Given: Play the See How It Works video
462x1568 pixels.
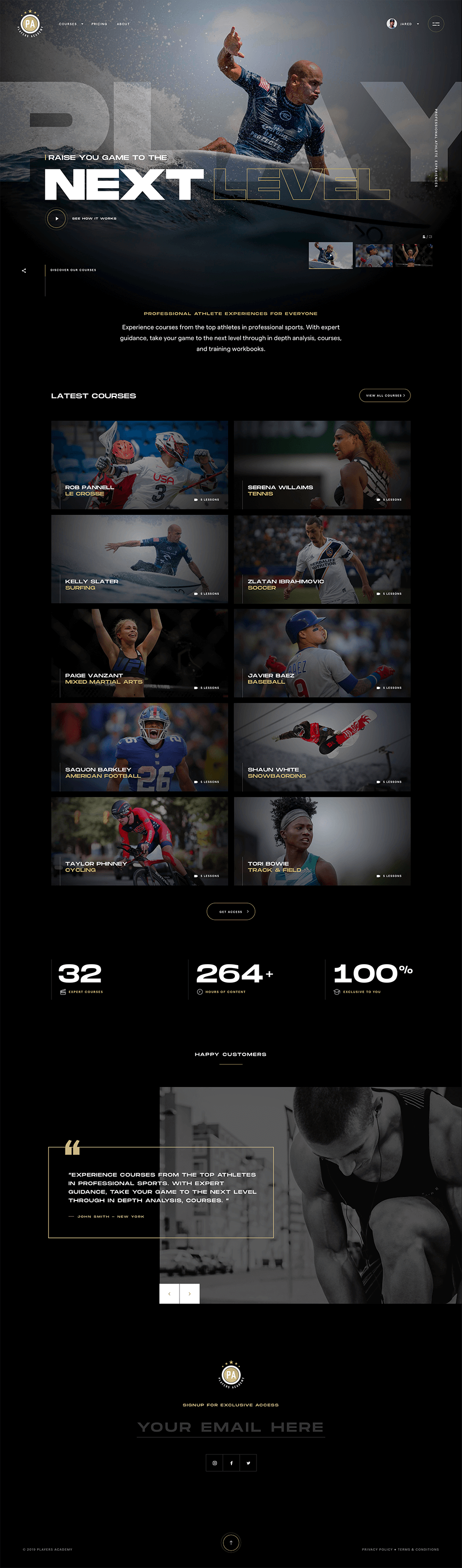Looking at the screenshot, I should click(57, 218).
